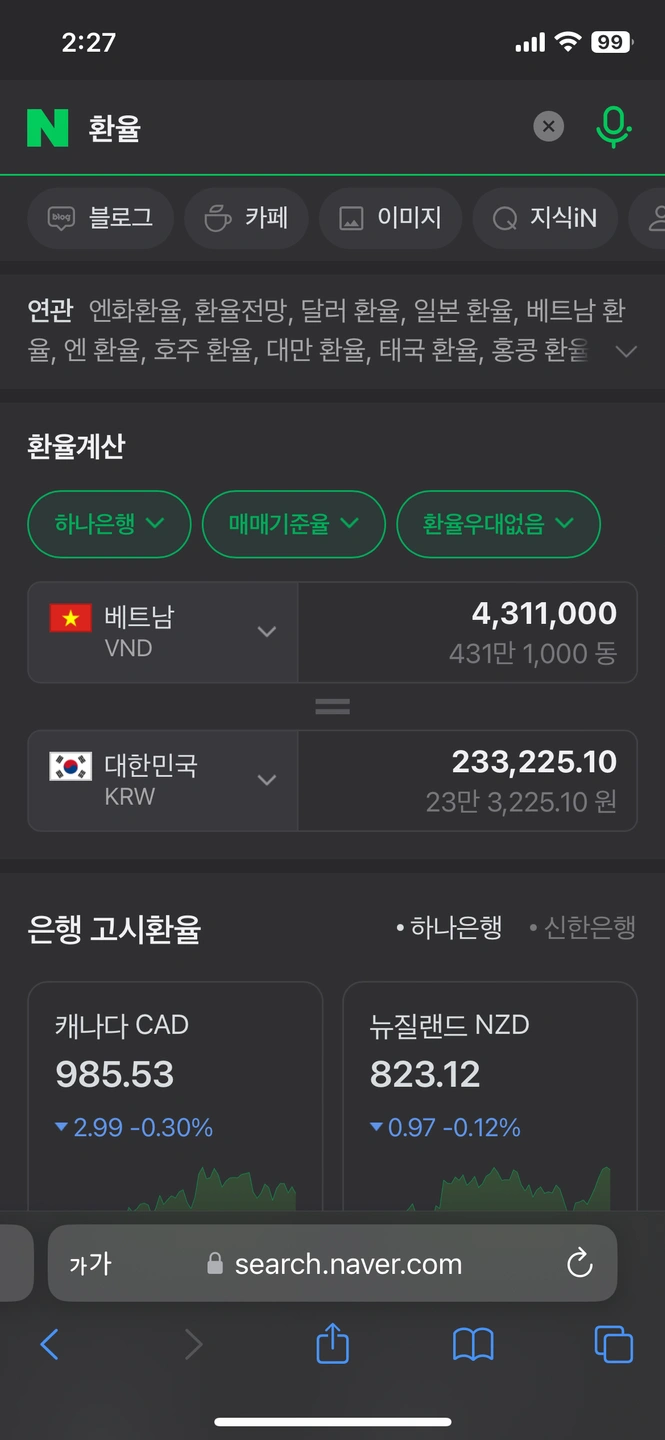Expand the 연관 related searches list
This screenshot has height=1440, width=665.
(626, 351)
